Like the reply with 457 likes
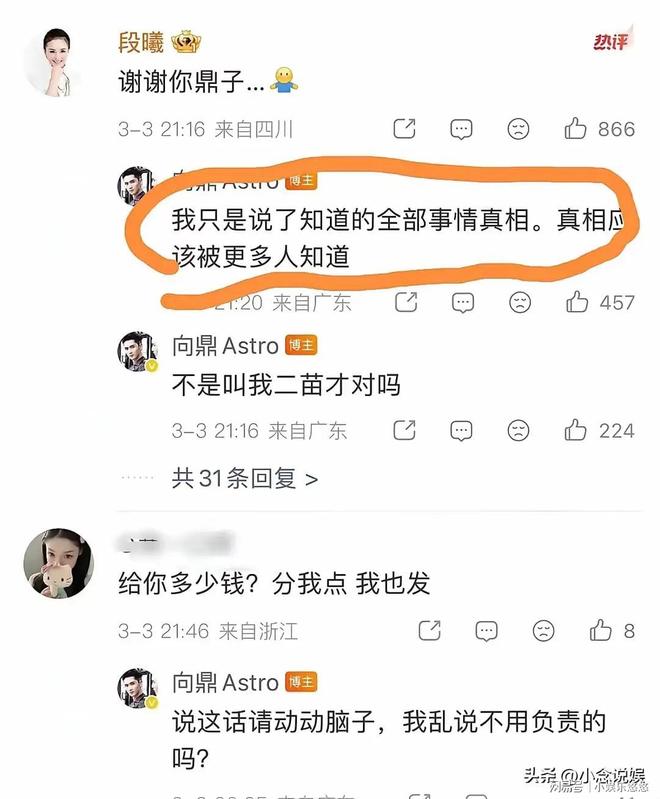The width and height of the screenshot is (660, 799). coord(576,301)
